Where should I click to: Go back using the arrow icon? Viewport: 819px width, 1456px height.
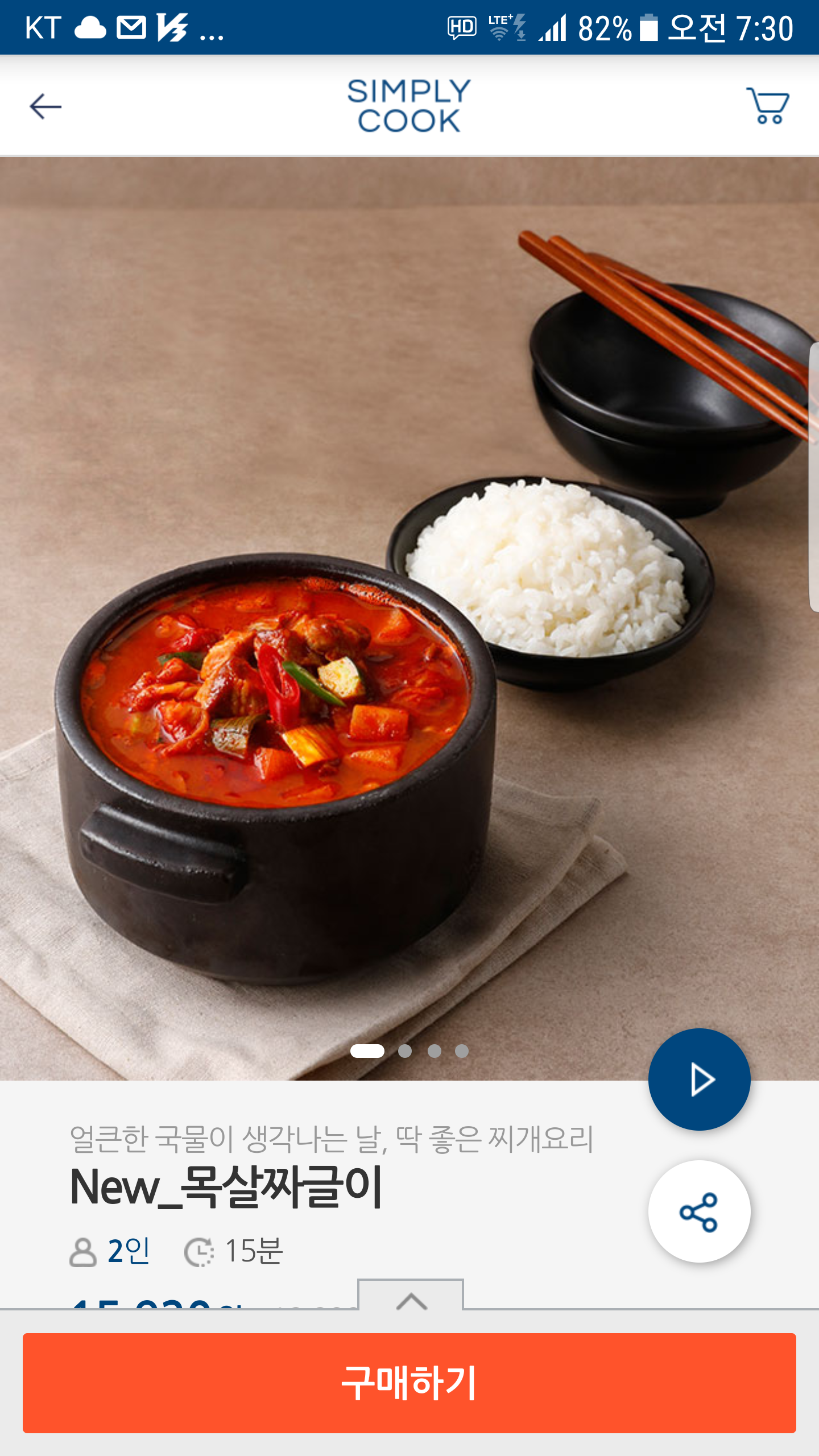45,106
